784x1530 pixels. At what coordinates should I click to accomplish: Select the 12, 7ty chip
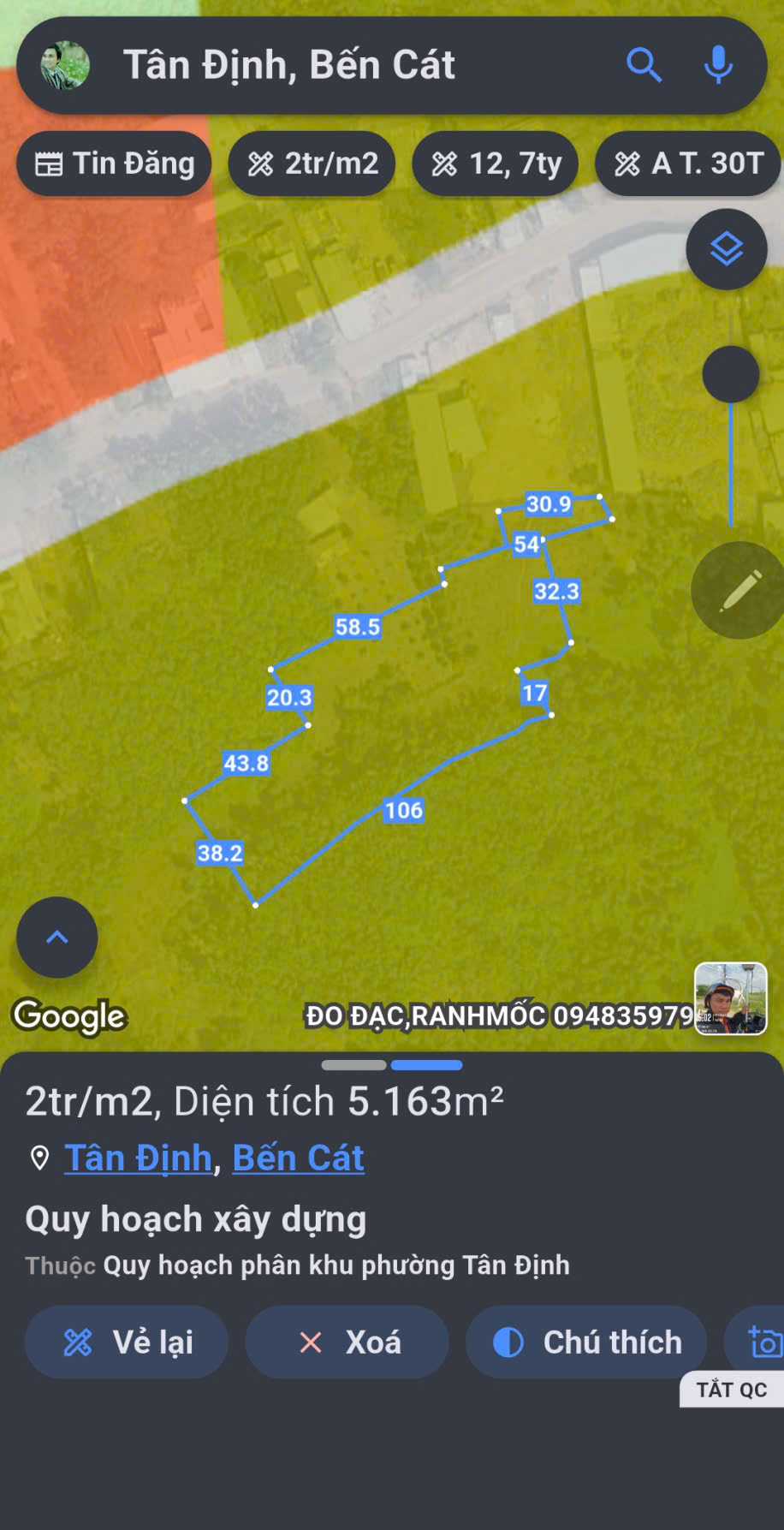[x=495, y=164]
